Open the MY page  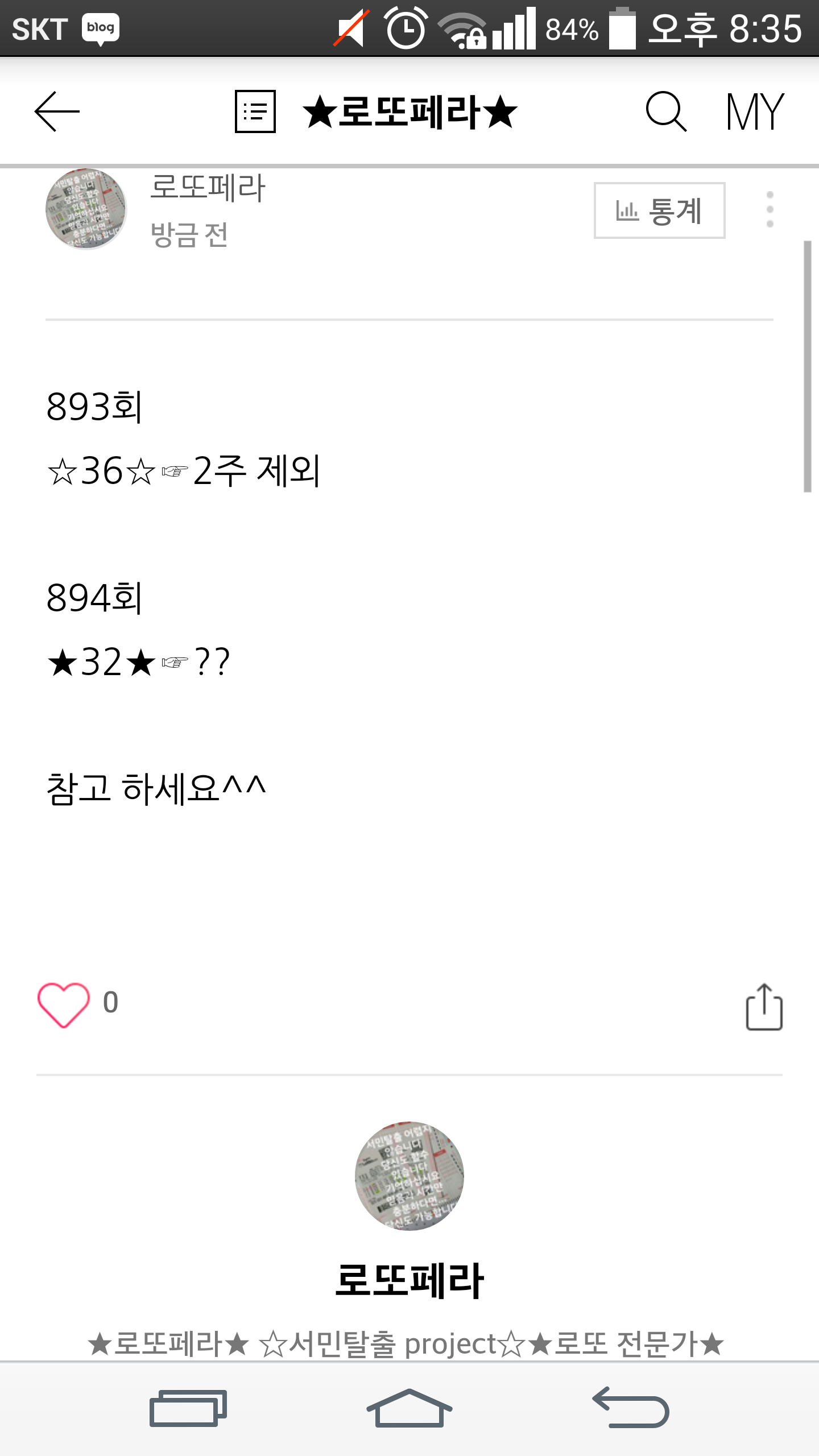(x=755, y=112)
